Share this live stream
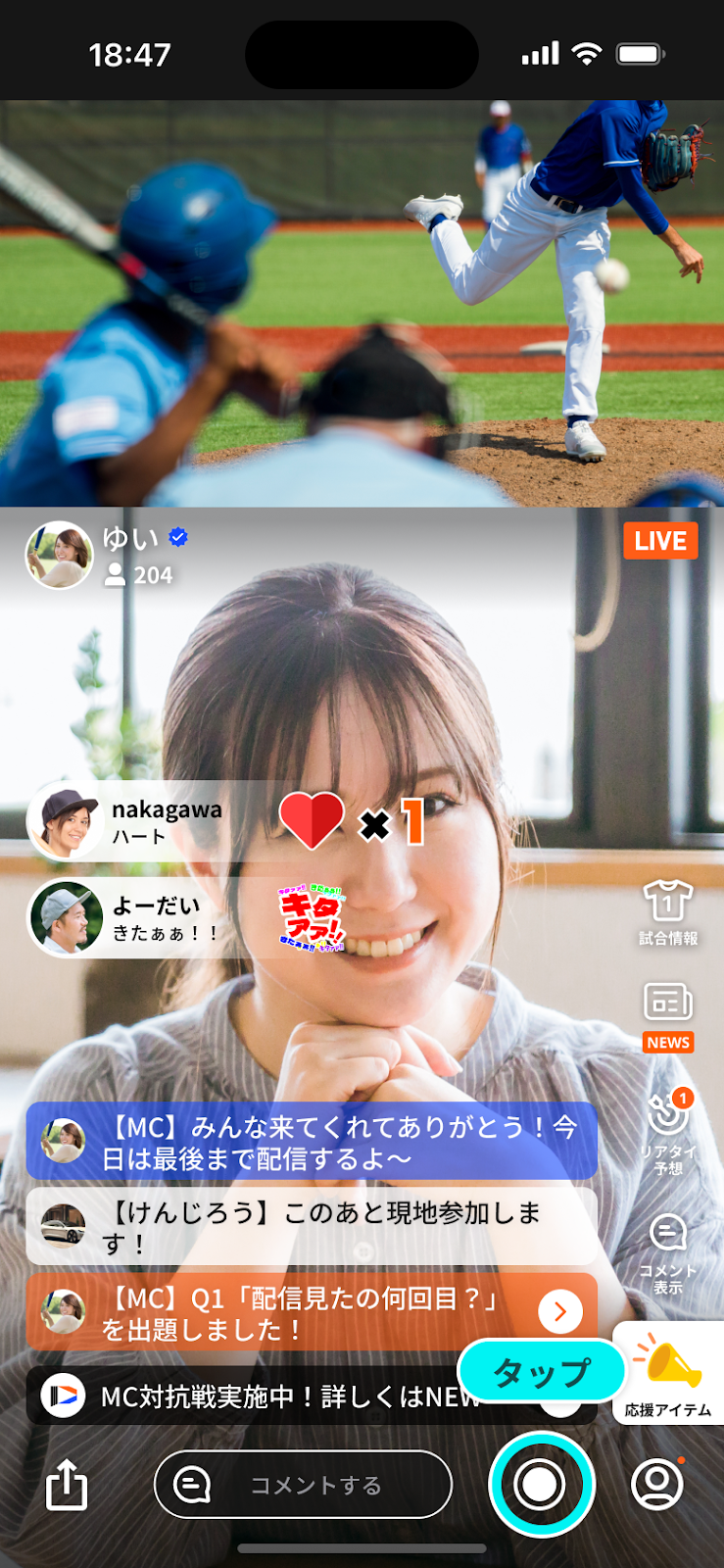724x1568 pixels. (67, 1485)
